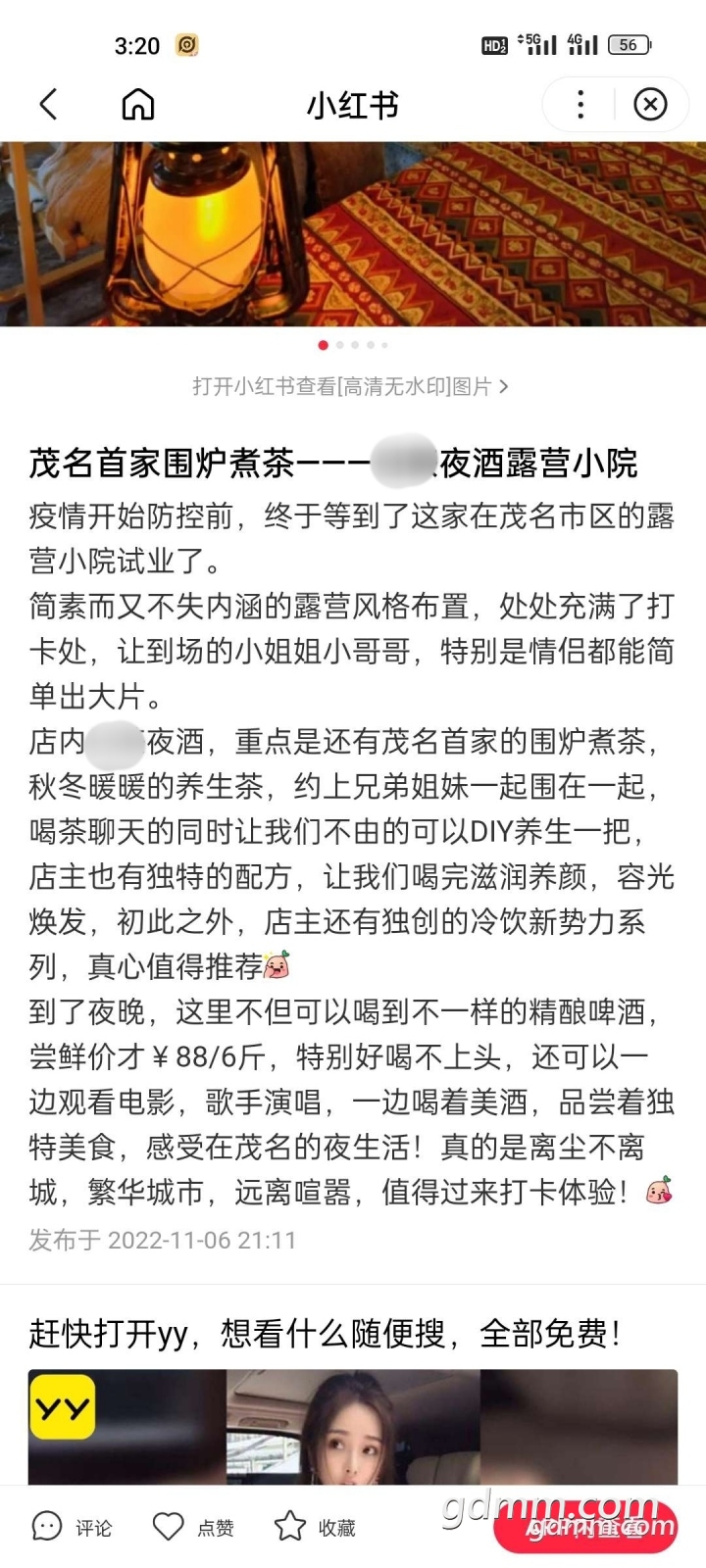The width and height of the screenshot is (706, 1568).
Task: Open 打开小红书查看高清无水印图片 link
Action: (x=351, y=386)
